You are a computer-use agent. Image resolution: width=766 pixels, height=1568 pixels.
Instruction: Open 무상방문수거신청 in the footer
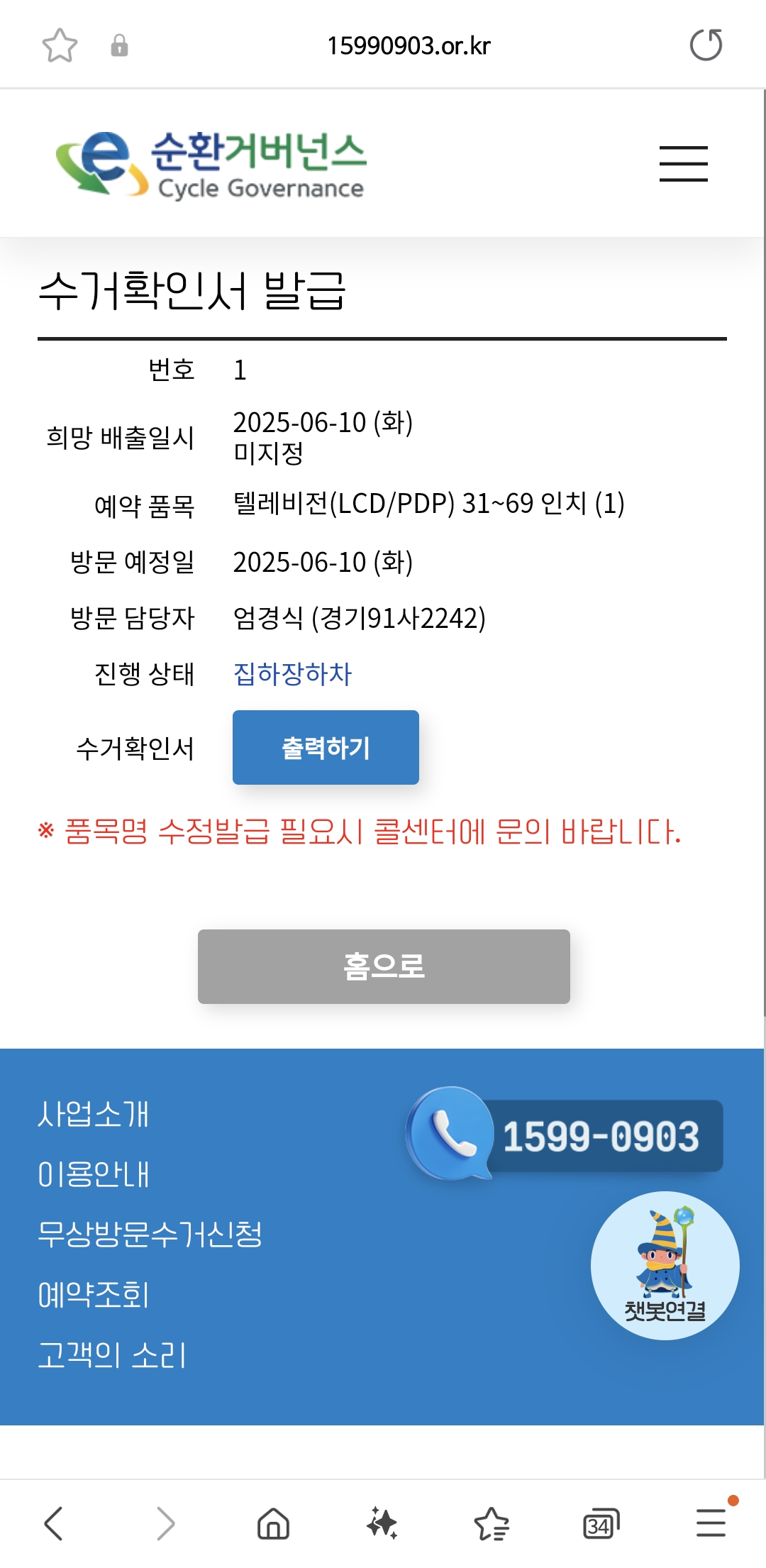pyautogui.click(x=150, y=1235)
